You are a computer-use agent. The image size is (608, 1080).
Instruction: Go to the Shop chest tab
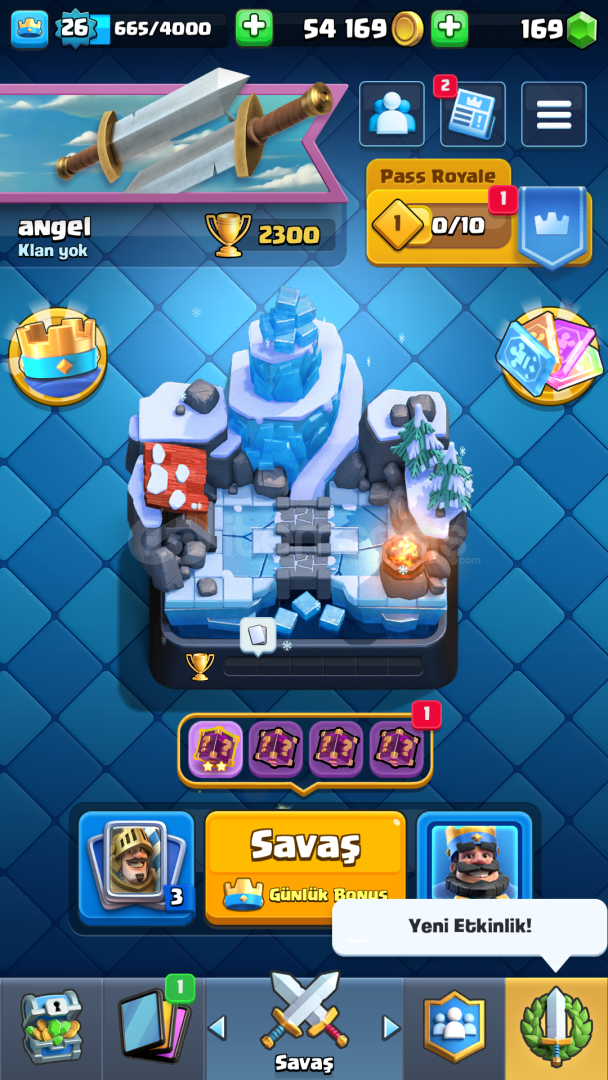(51, 1028)
